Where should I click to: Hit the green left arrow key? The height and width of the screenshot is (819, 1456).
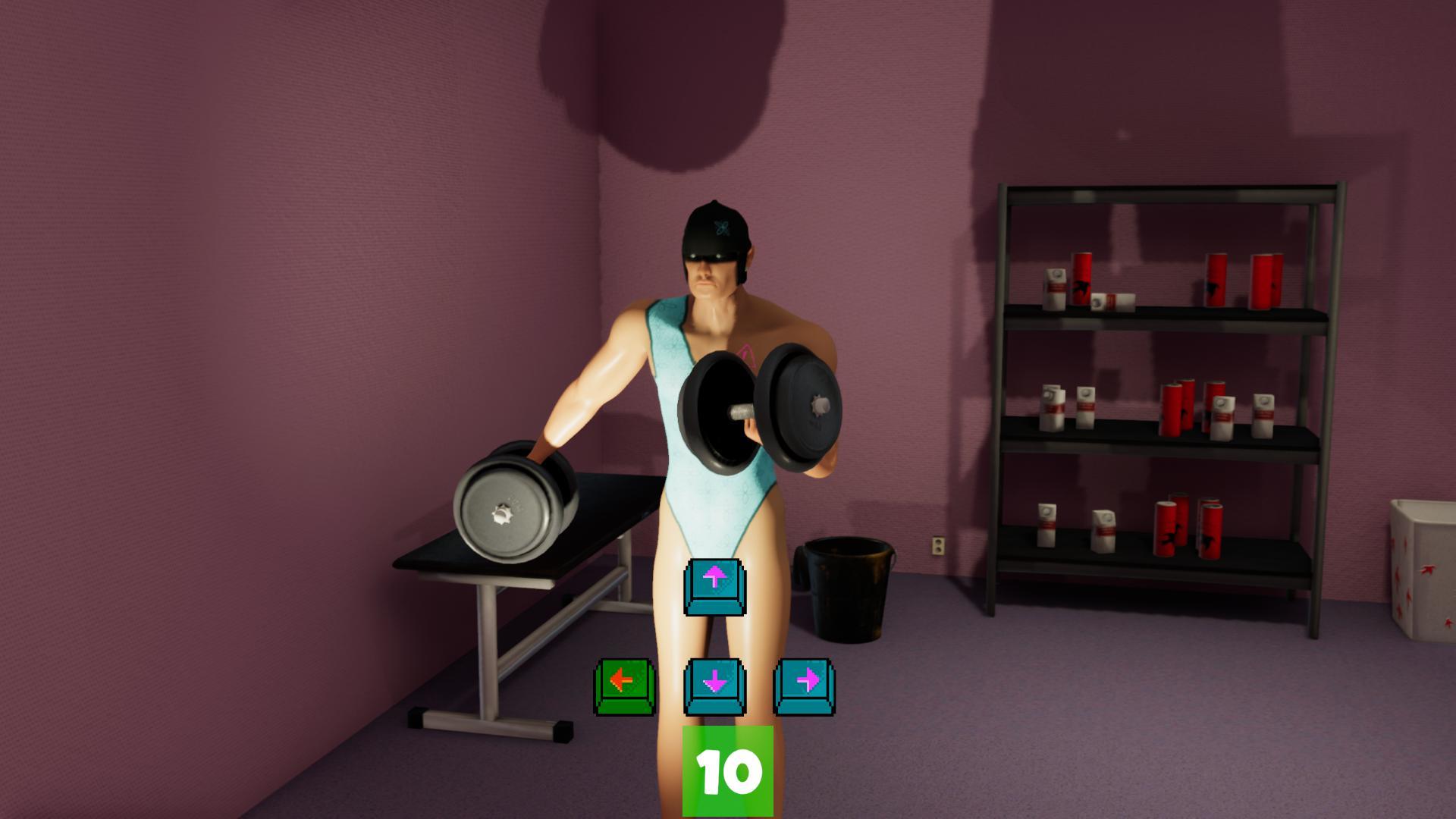(x=624, y=686)
